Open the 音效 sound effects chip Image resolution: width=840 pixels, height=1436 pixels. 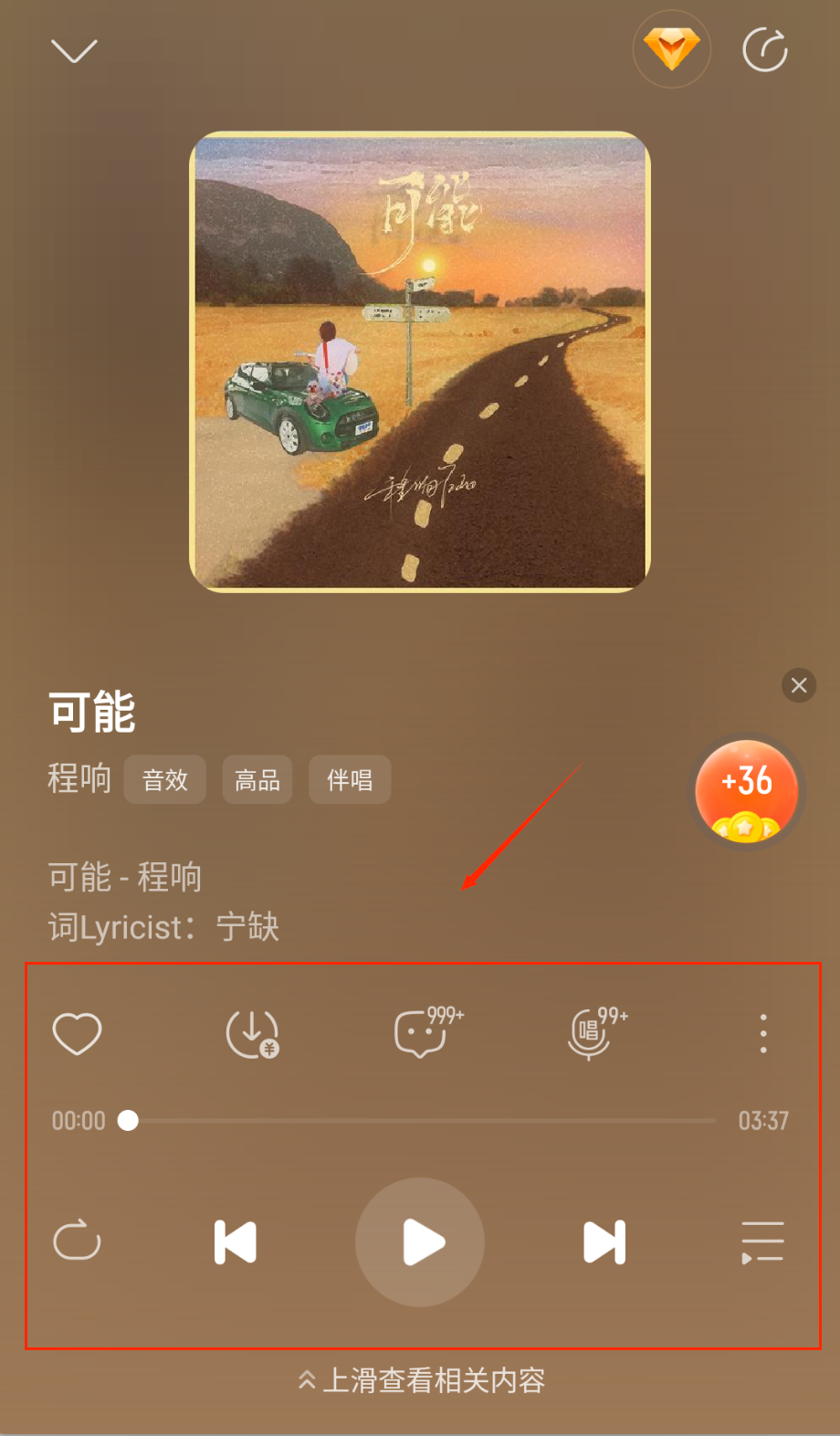tap(165, 779)
